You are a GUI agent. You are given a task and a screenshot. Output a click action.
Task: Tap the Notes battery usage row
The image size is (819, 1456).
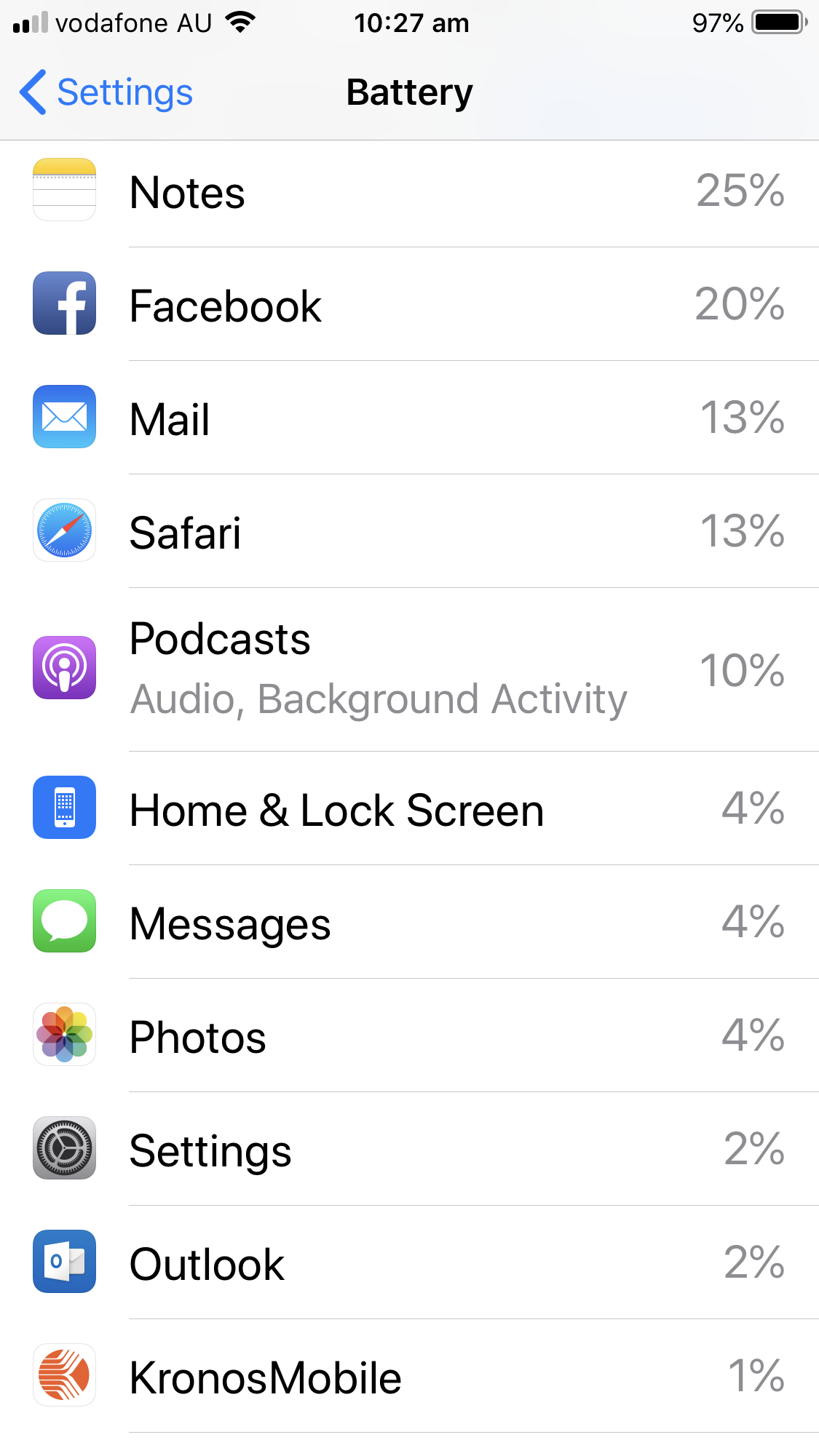[409, 193]
